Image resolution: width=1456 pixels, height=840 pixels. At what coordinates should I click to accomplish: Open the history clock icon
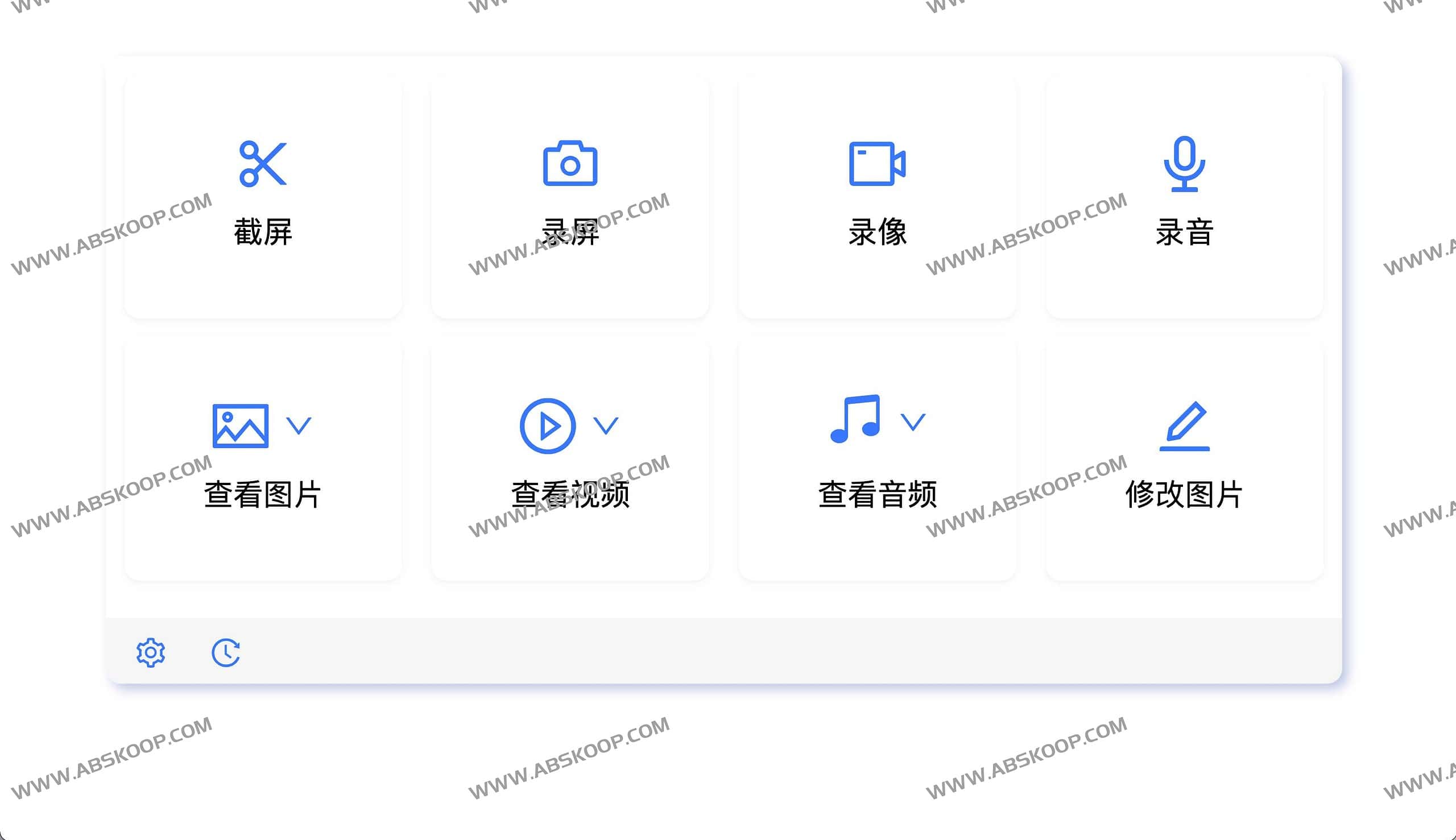(226, 652)
